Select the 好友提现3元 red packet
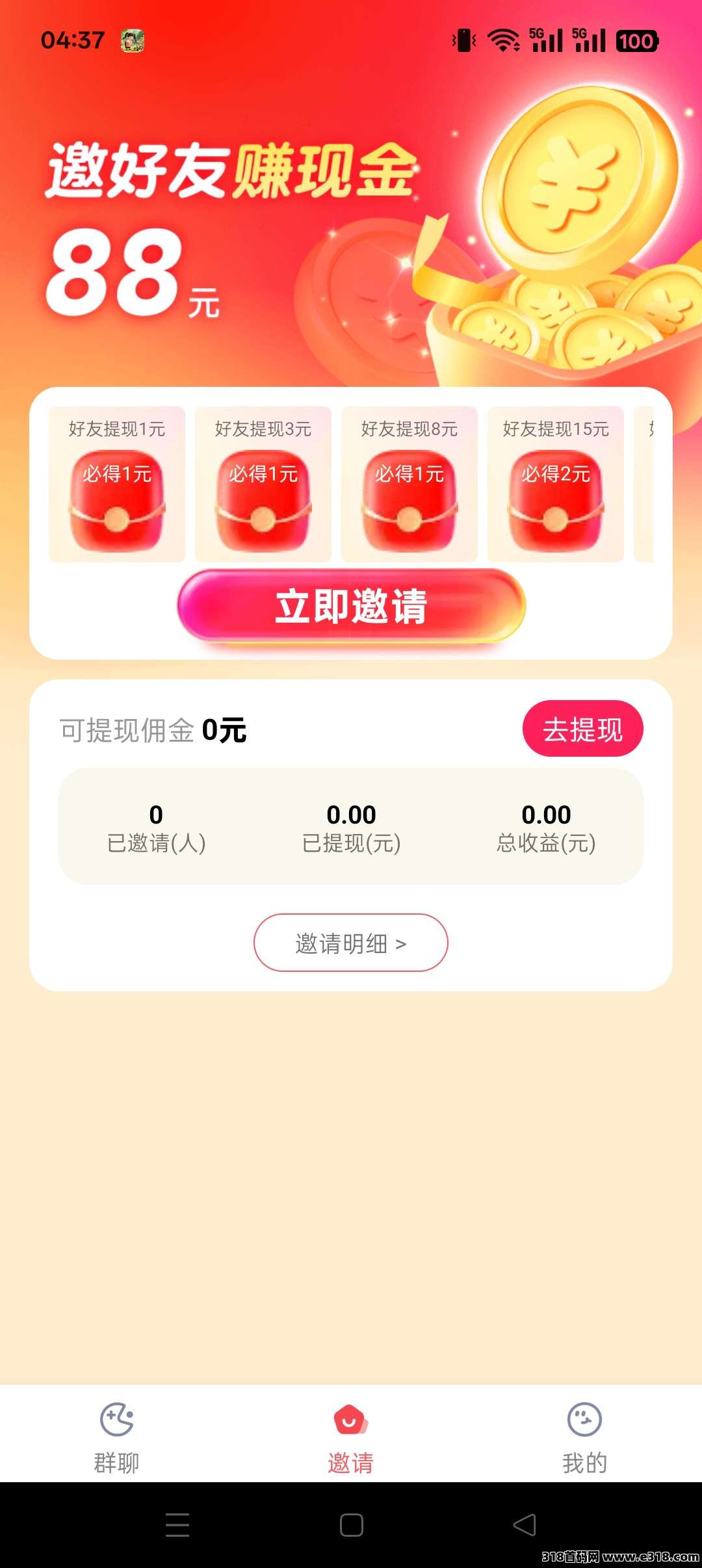Screen dimensions: 702x1568 pyautogui.click(x=263, y=484)
